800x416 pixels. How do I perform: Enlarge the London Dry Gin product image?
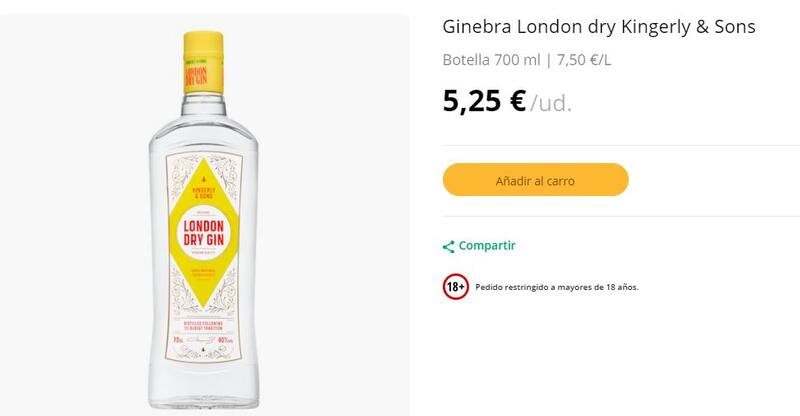[x=203, y=215]
